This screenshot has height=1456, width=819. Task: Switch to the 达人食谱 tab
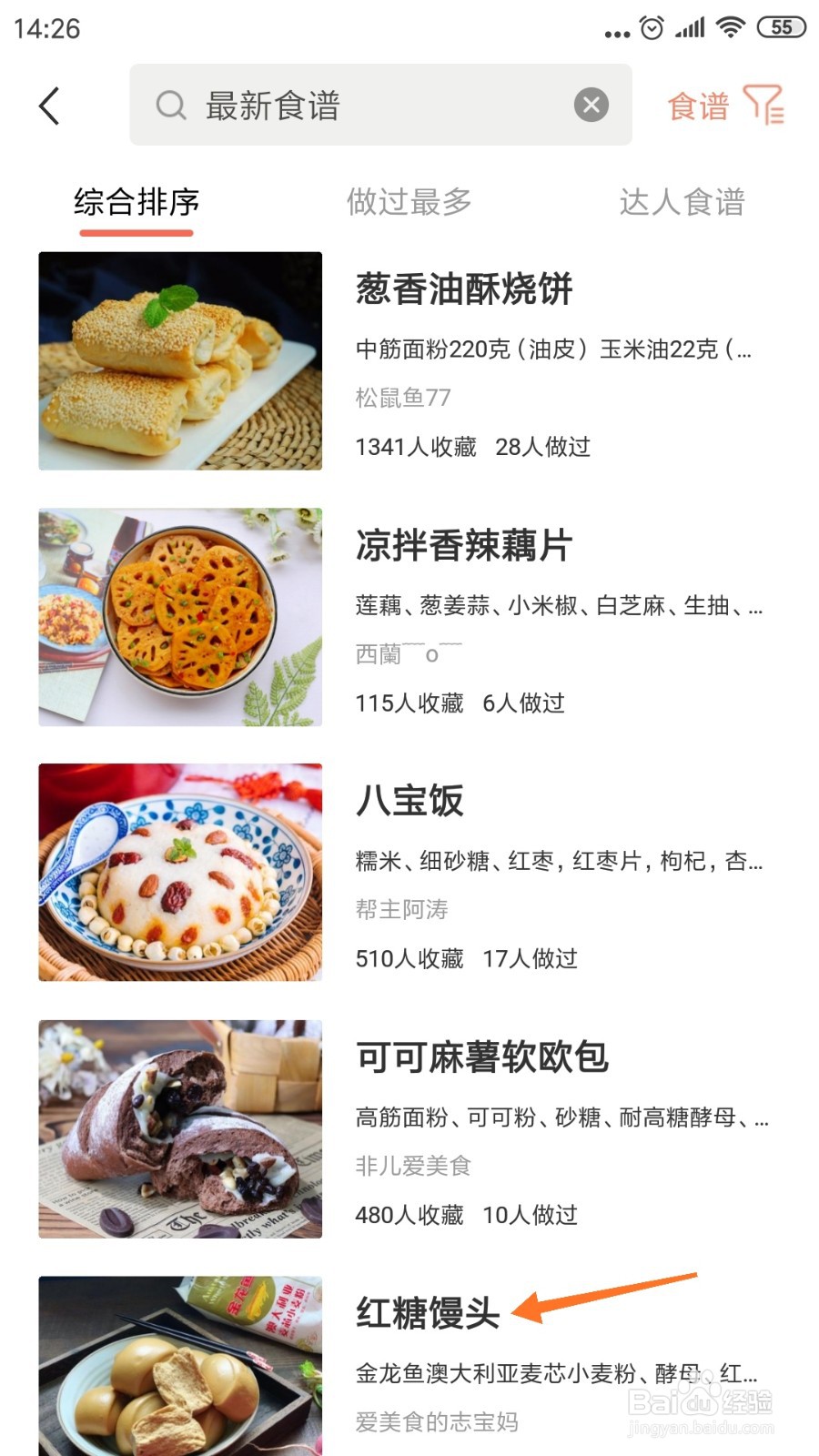point(682,202)
